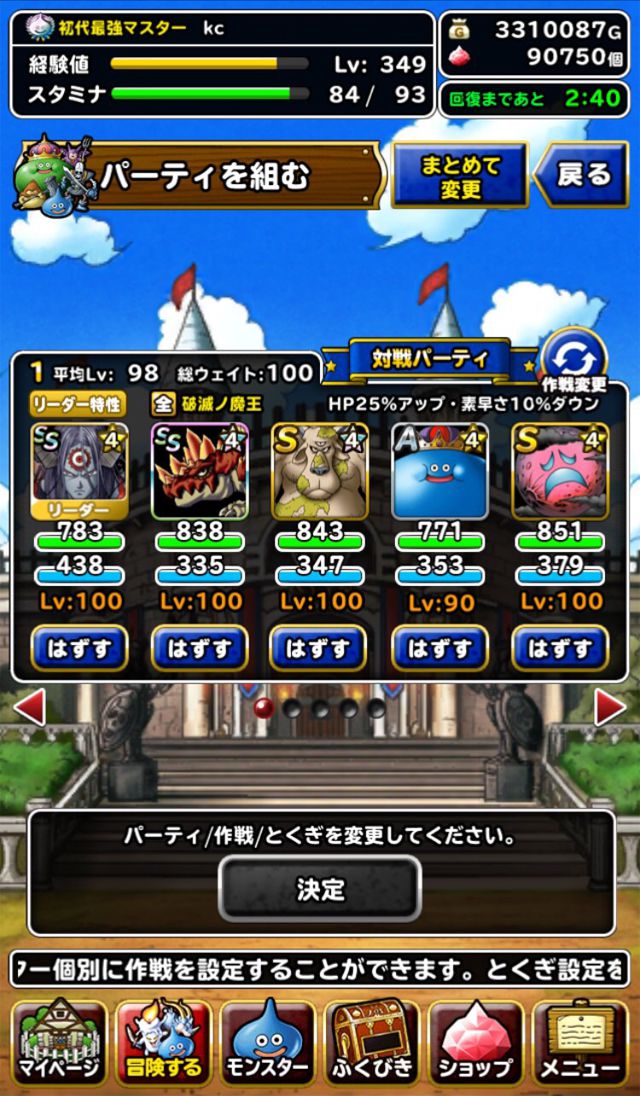Confirm with the 決定 button
640x1096 pixels.
tap(320, 888)
